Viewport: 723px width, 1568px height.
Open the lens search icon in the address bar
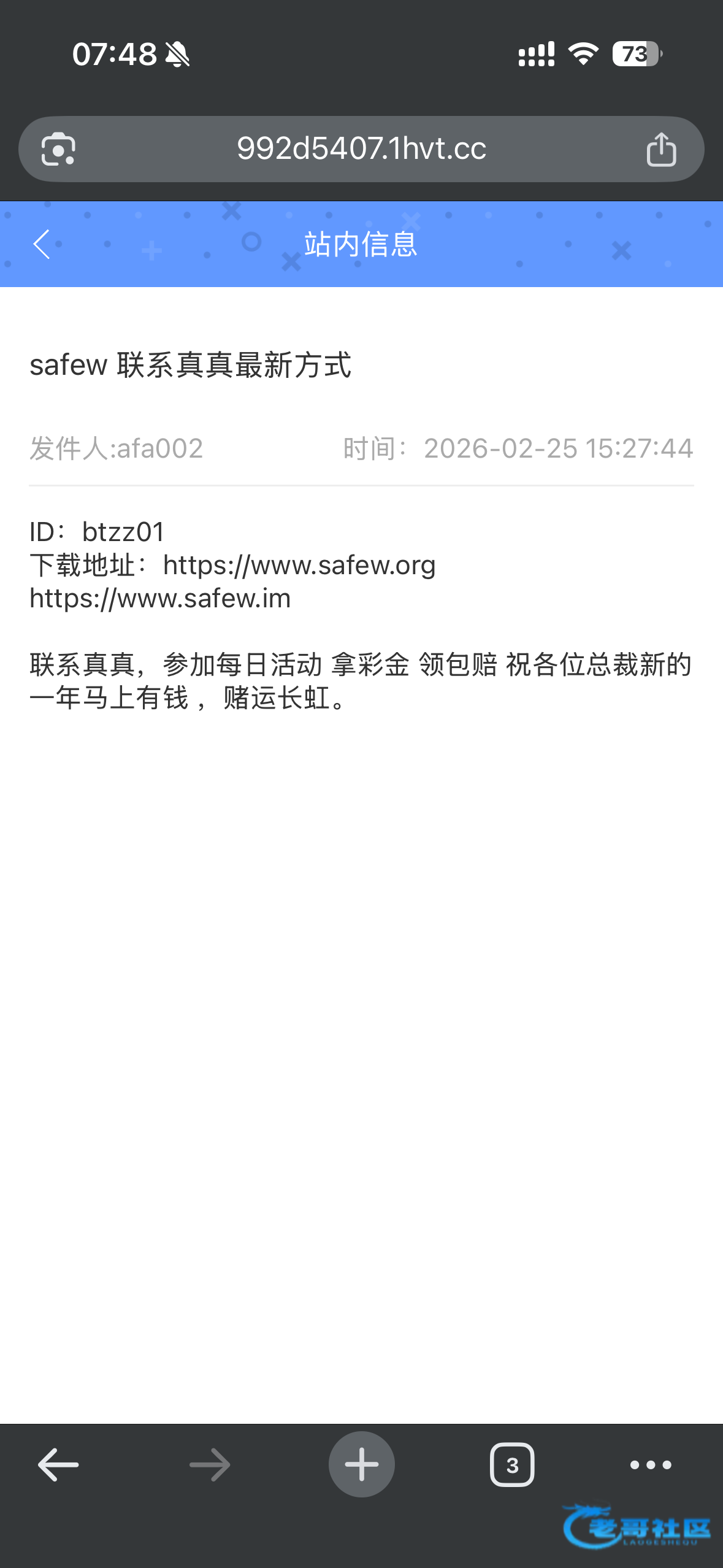(x=58, y=150)
